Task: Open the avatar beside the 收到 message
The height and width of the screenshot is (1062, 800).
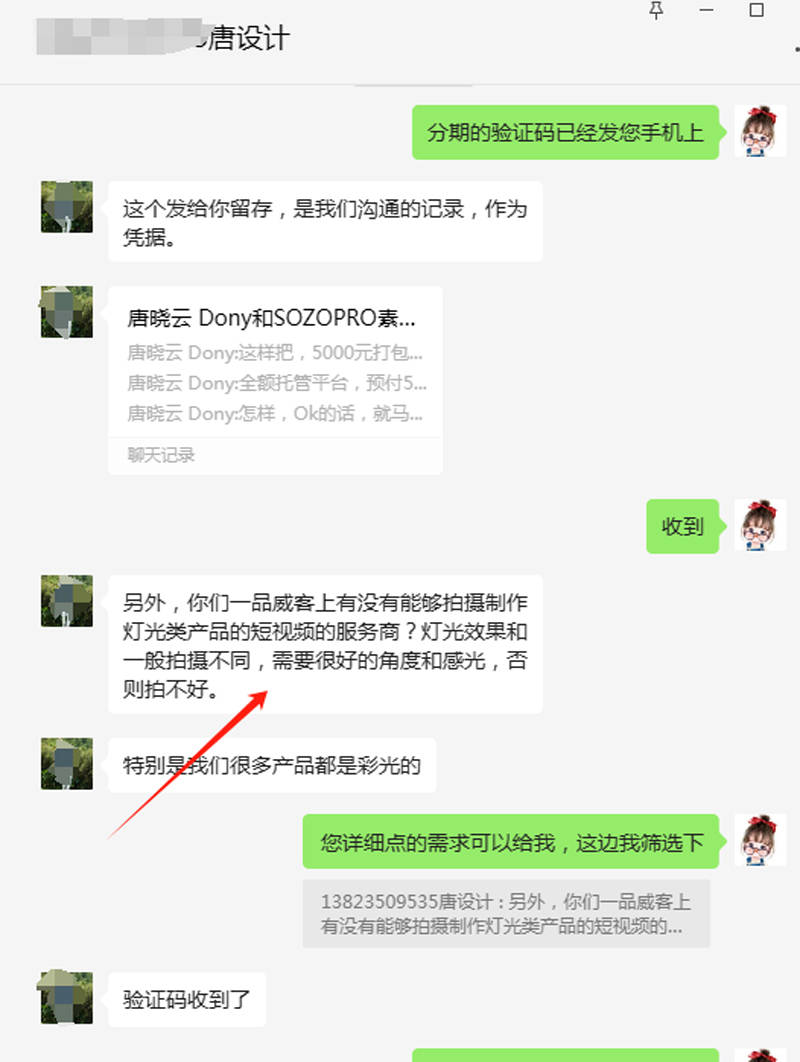Action: 760,525
